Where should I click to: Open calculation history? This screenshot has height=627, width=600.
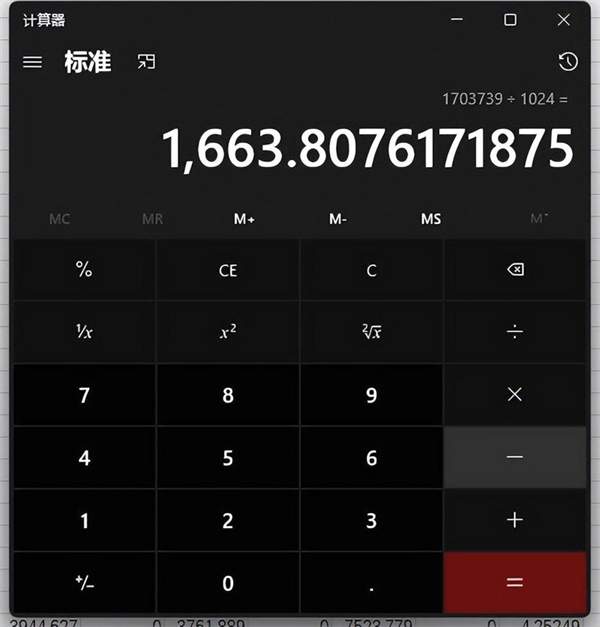pos(567,62)
